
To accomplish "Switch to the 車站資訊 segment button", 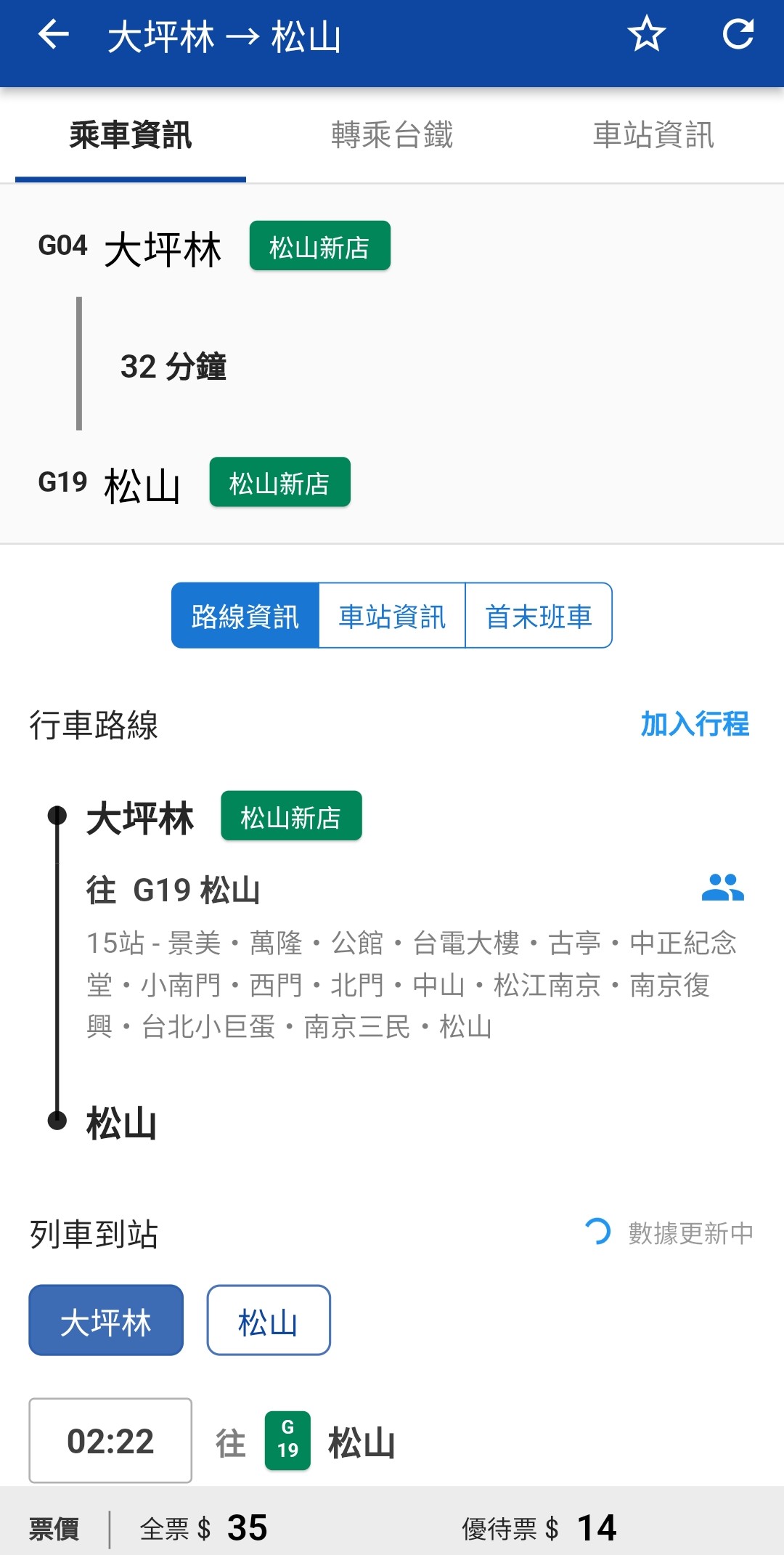I will (392, 615).
